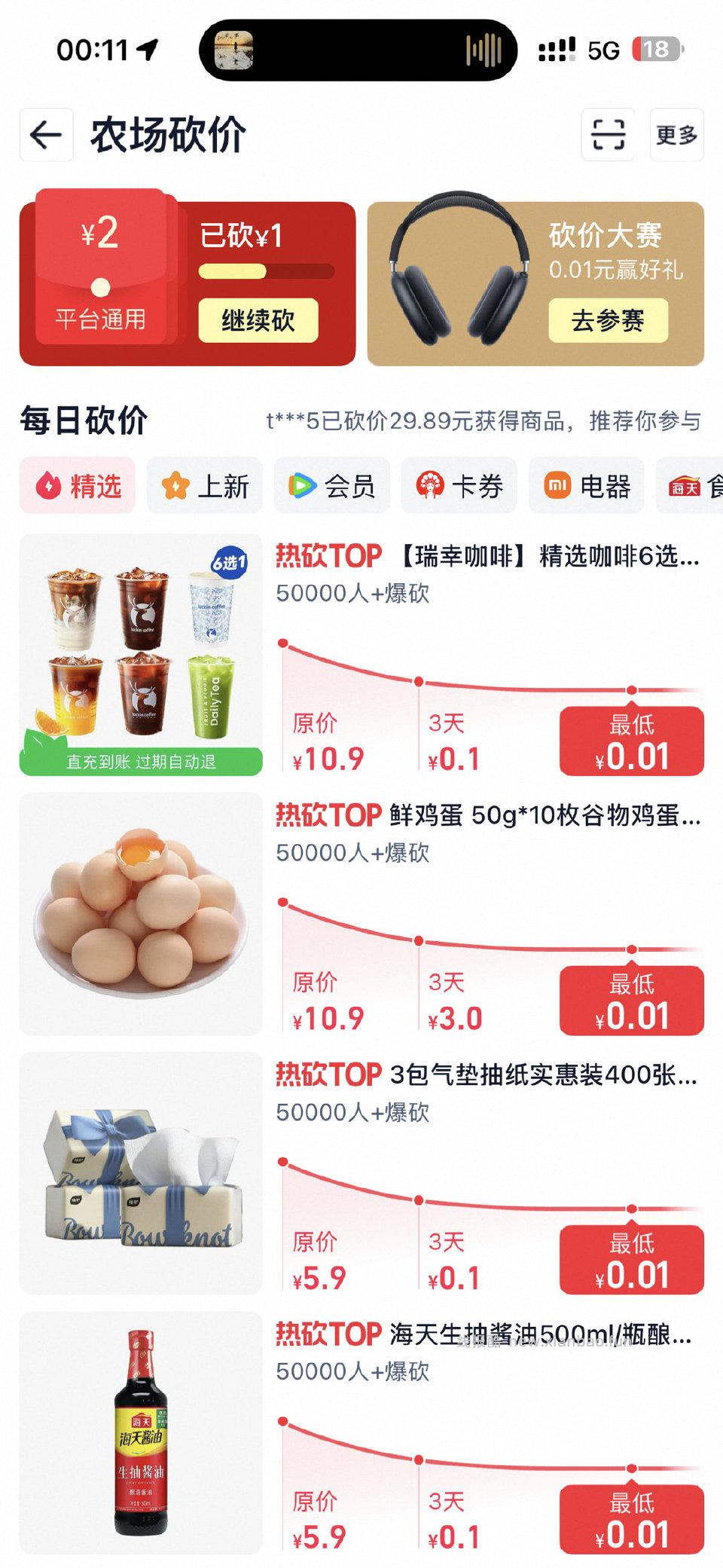
Task: Tap the Xiaomi logo on 电器 category
Action: [x=555, y=486]
